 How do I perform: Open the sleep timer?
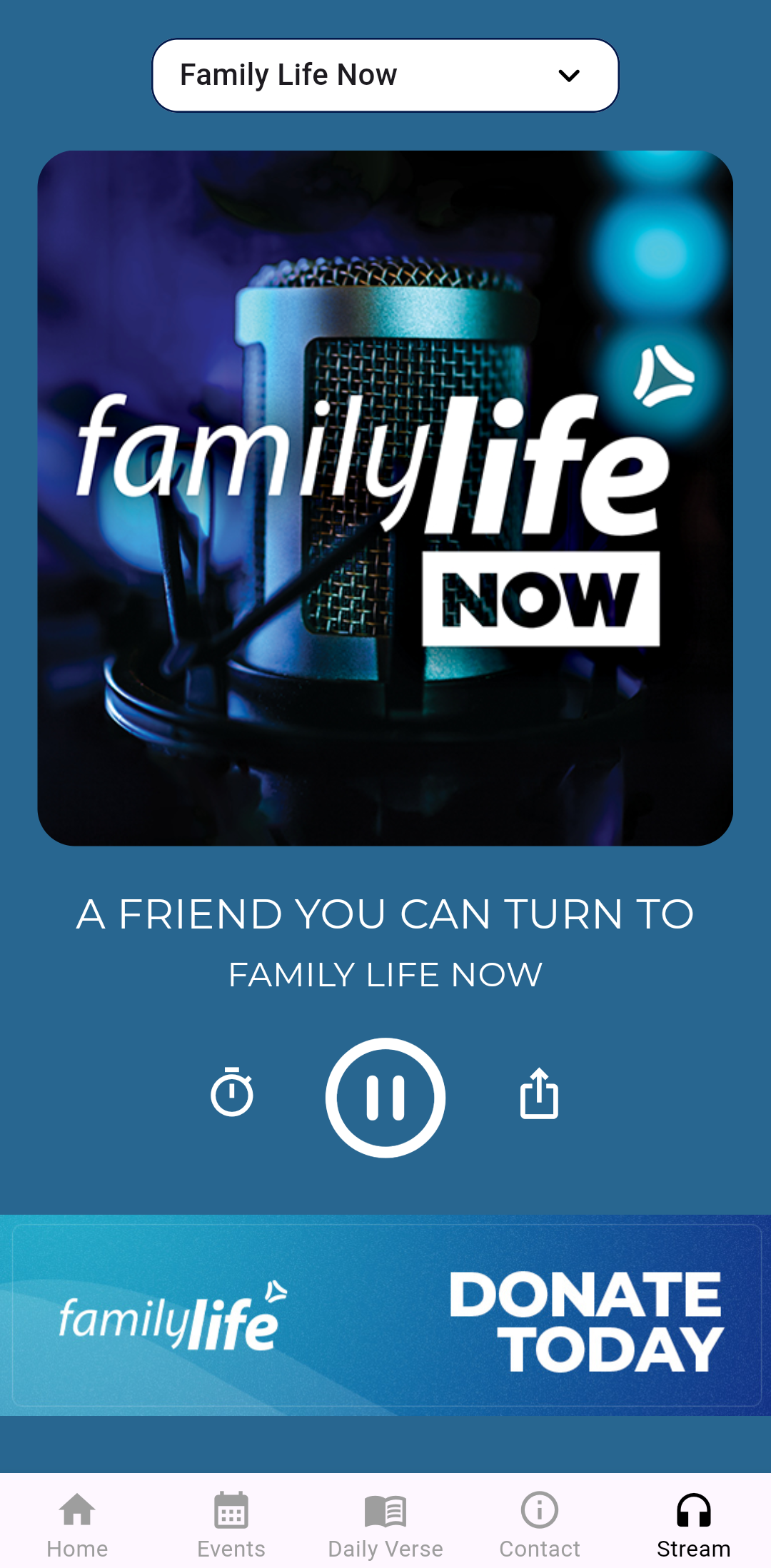[x=232, y=1093]
